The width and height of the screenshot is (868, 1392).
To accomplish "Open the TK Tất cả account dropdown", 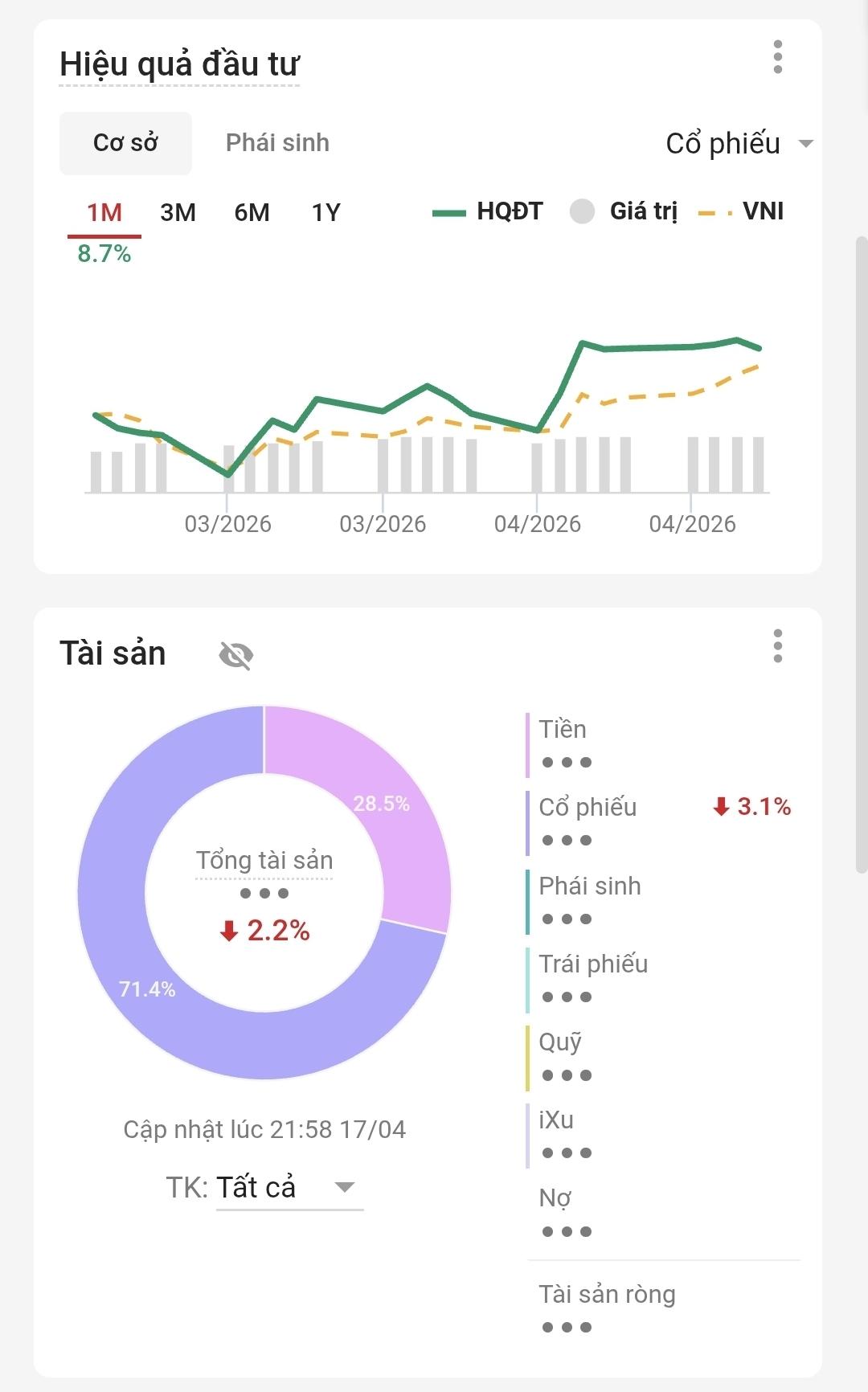I will click(x=289, y=1187).
